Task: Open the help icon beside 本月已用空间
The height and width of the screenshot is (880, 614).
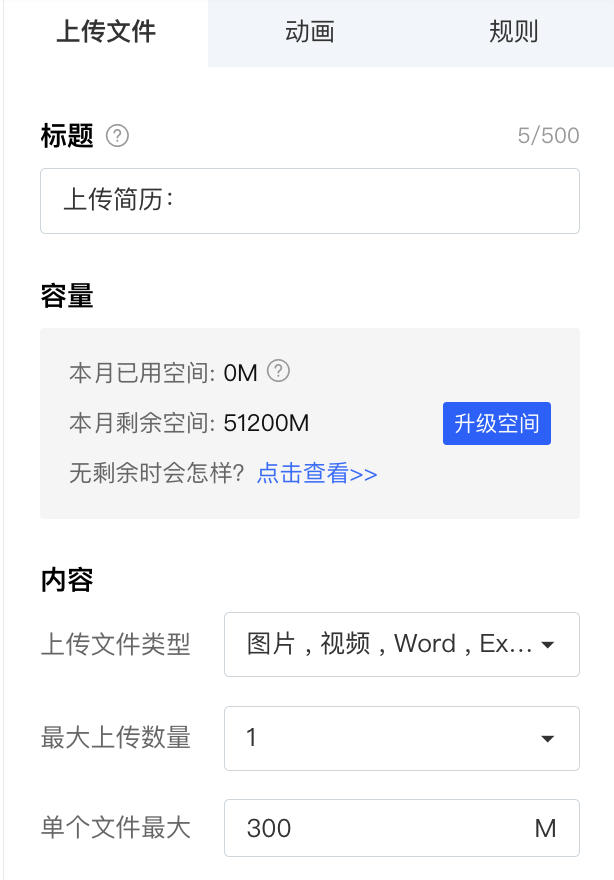Action: point(279,372)
